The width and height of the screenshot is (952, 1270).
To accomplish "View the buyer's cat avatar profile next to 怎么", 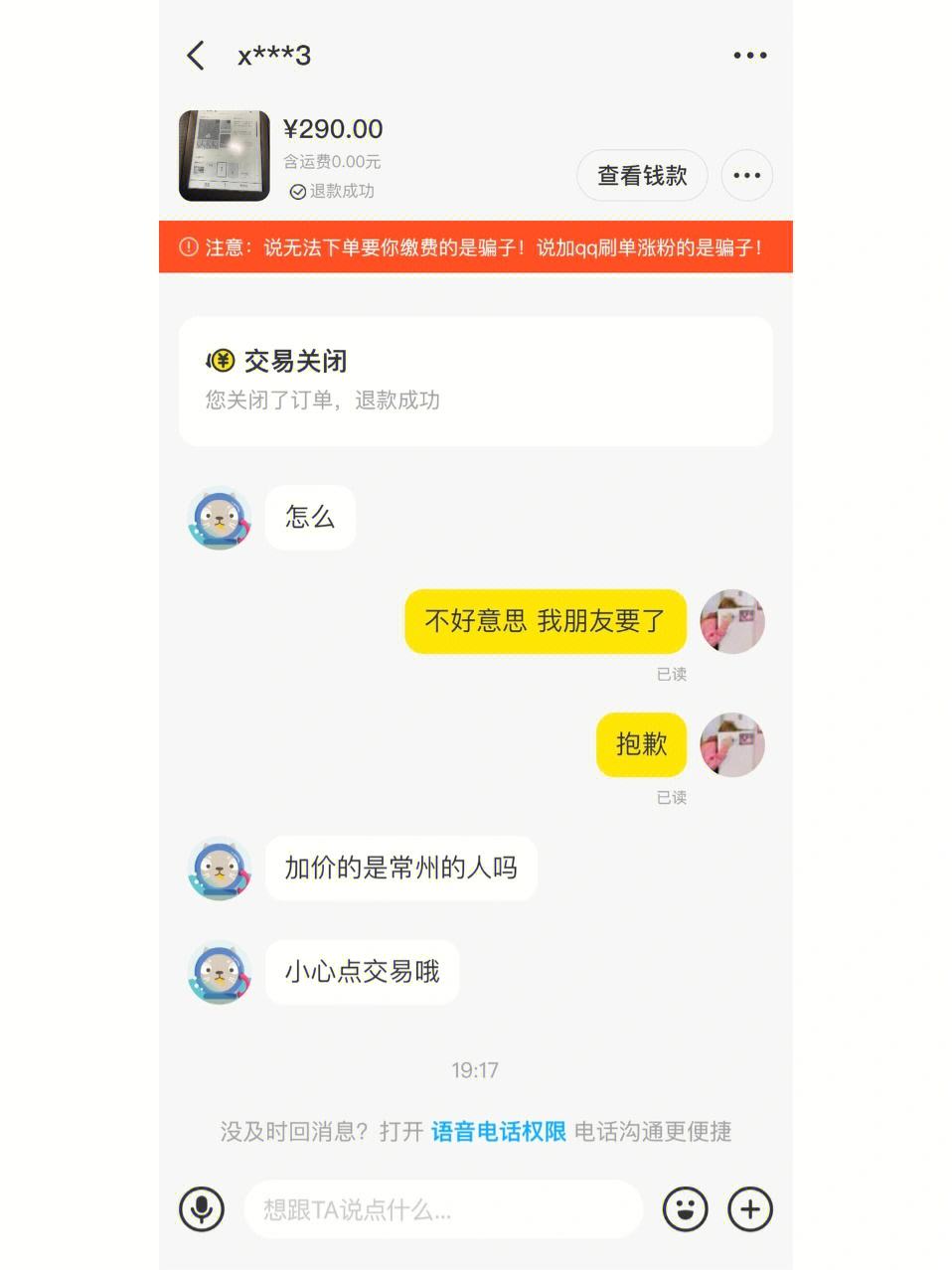I will tap(219, 518).
